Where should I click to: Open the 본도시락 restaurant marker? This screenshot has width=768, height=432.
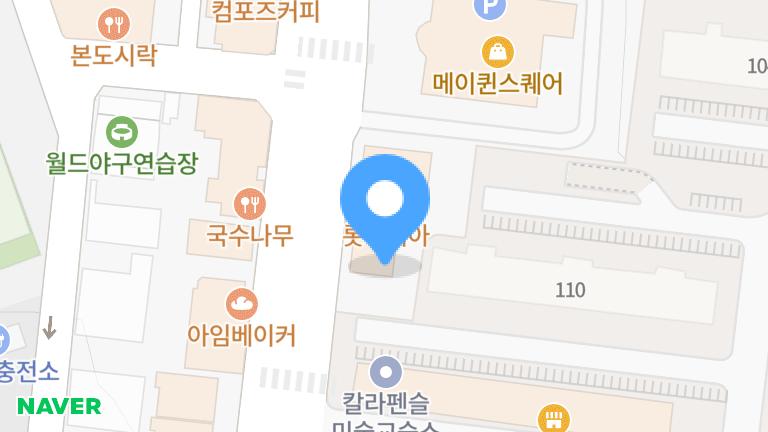pyautogui.click(x=113, y=24)
